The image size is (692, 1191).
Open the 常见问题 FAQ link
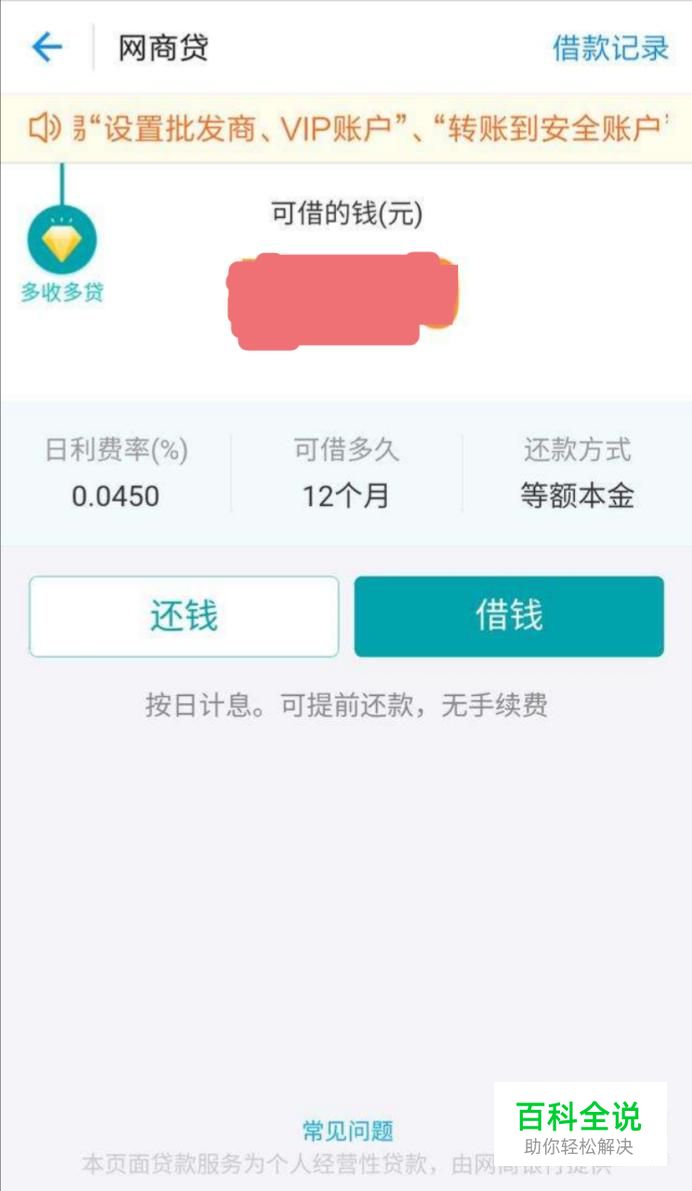tap(348, 1130)
